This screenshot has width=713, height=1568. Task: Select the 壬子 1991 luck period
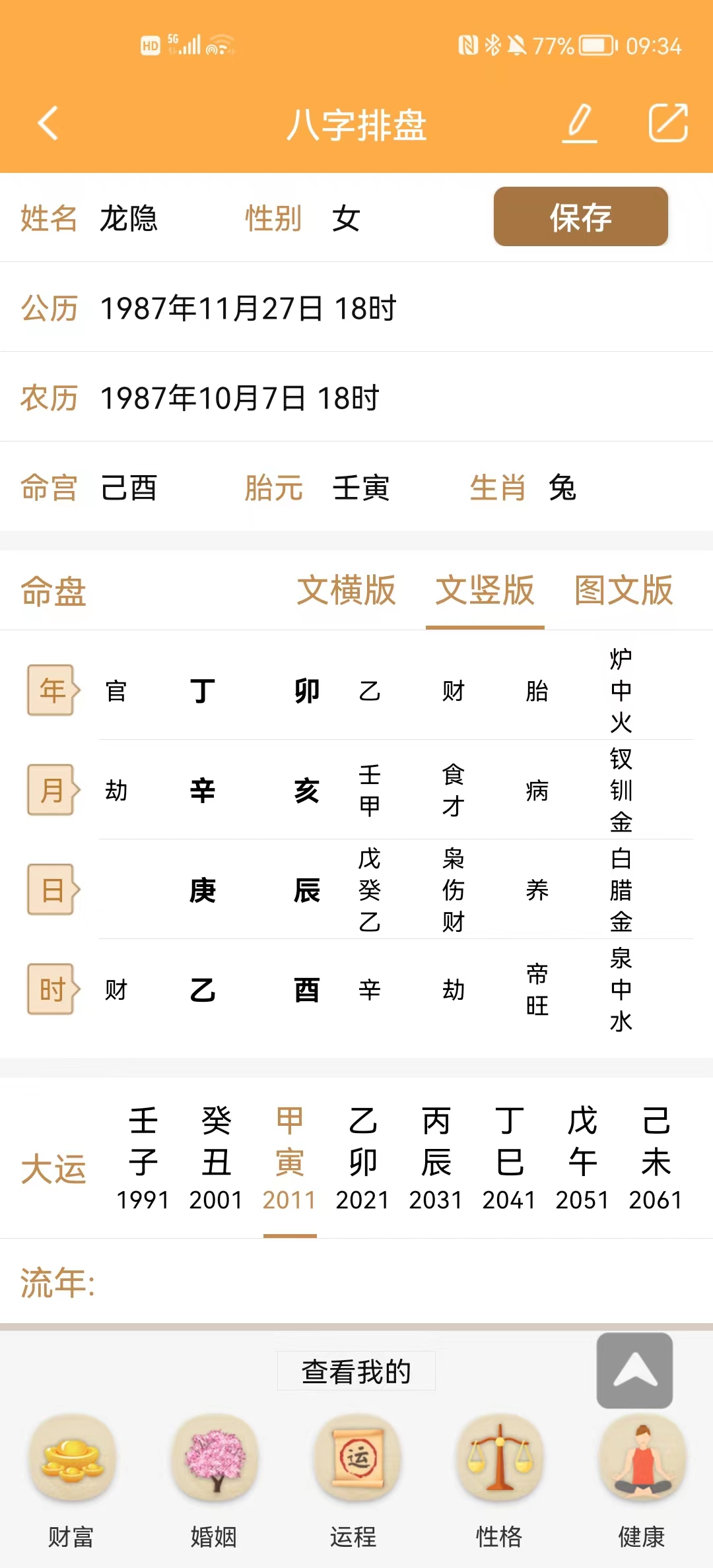click(143, 1158)
